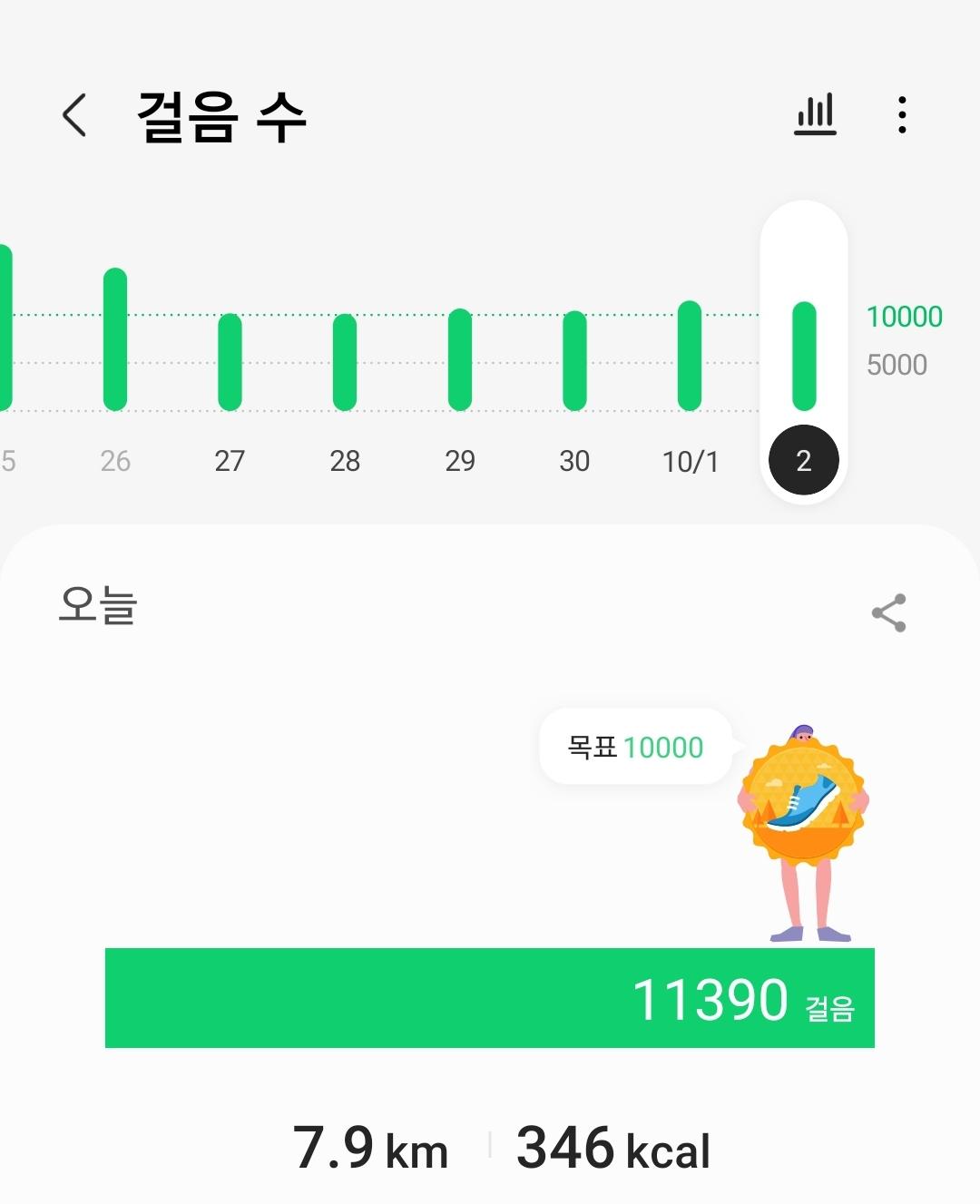Select the step bar for day 26
This screenshot has width=980, height=1204.
(x=115, y=339)
